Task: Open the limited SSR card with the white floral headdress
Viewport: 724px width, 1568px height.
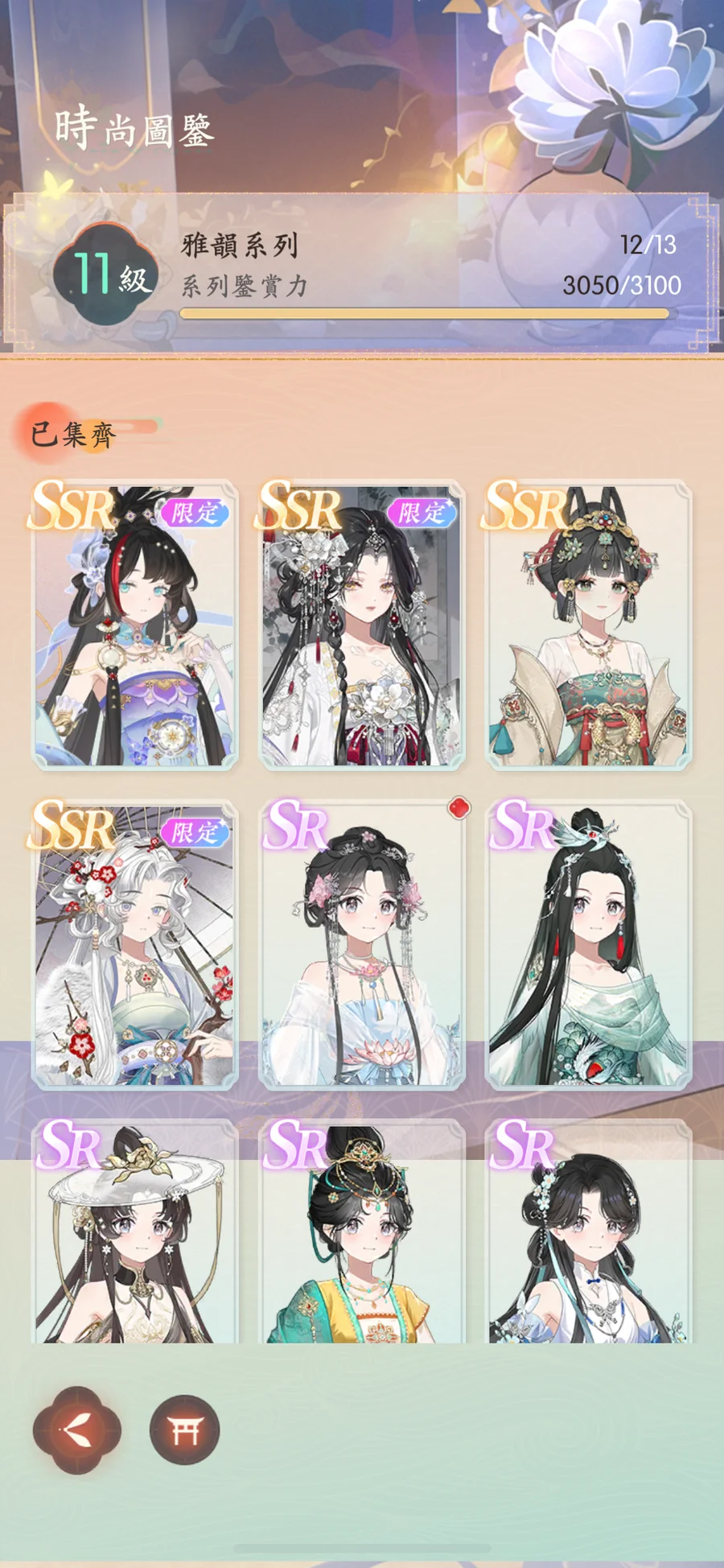Action: point(361,626)
